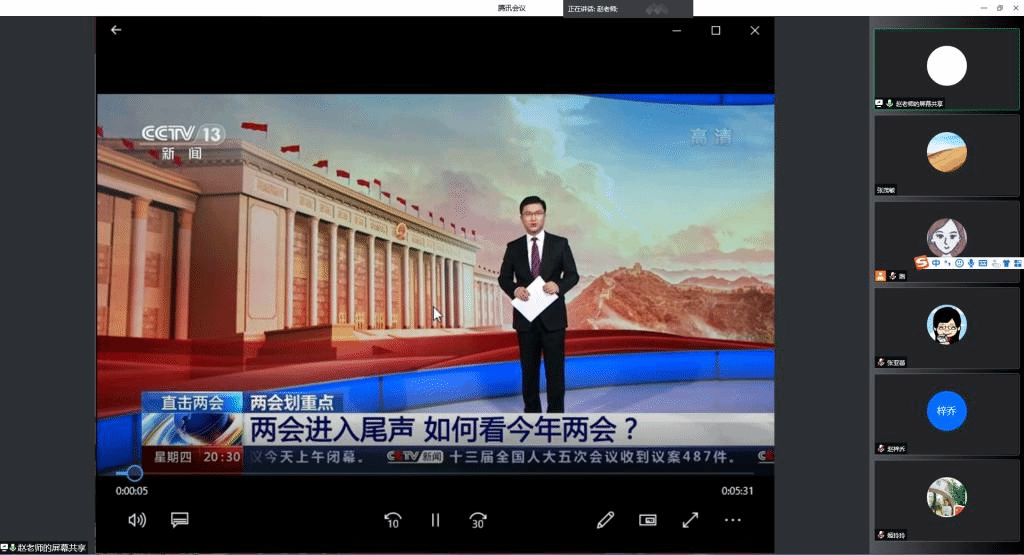Skip forward 30 seconds
Image resolution: width=1024 pixels, height=555 pixels.
[478, 520]
